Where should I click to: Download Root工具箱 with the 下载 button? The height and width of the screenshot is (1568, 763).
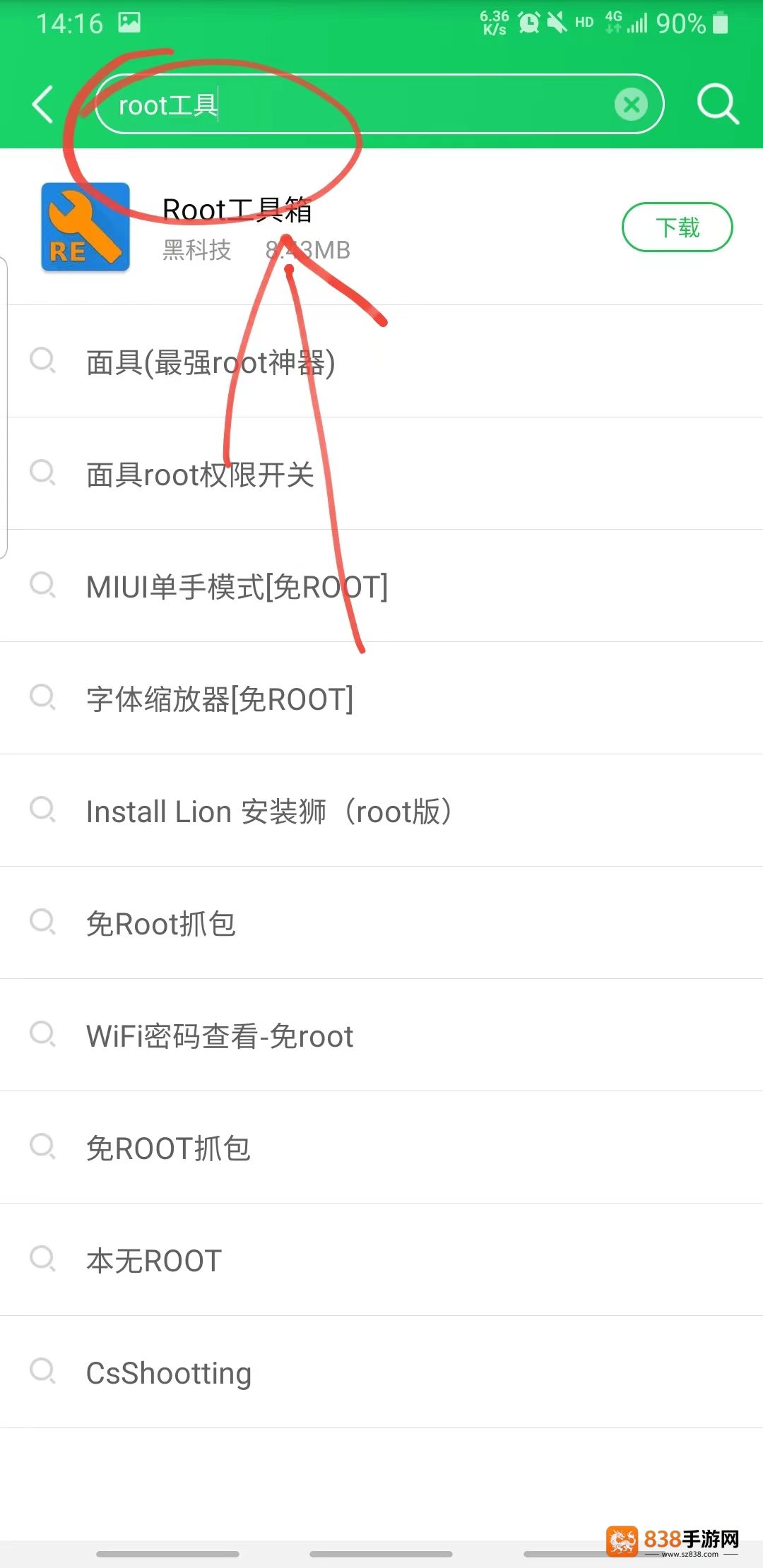[677, 227]
